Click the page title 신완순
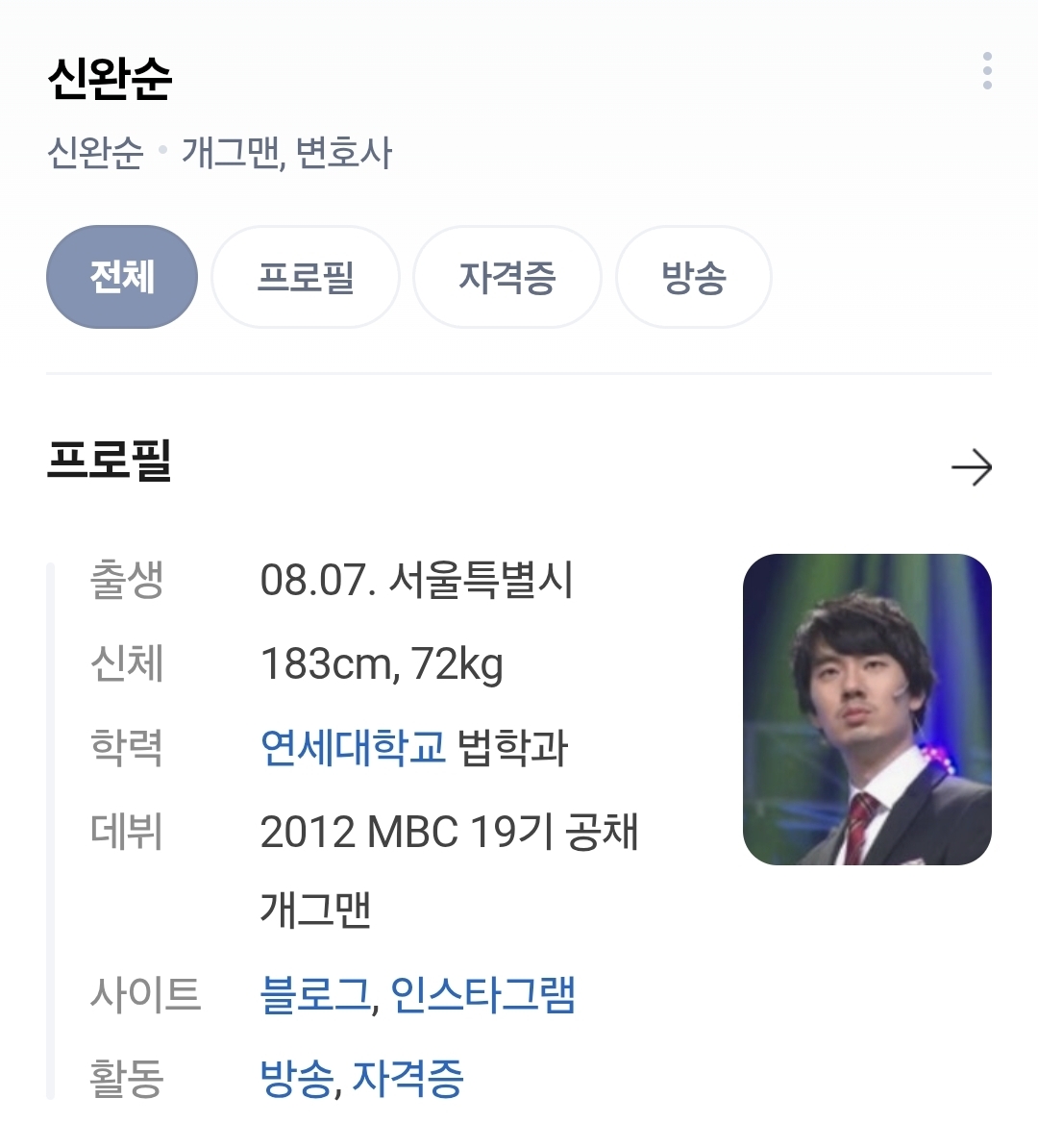This screenshot has height=1148, width=1038. point(108,77)
